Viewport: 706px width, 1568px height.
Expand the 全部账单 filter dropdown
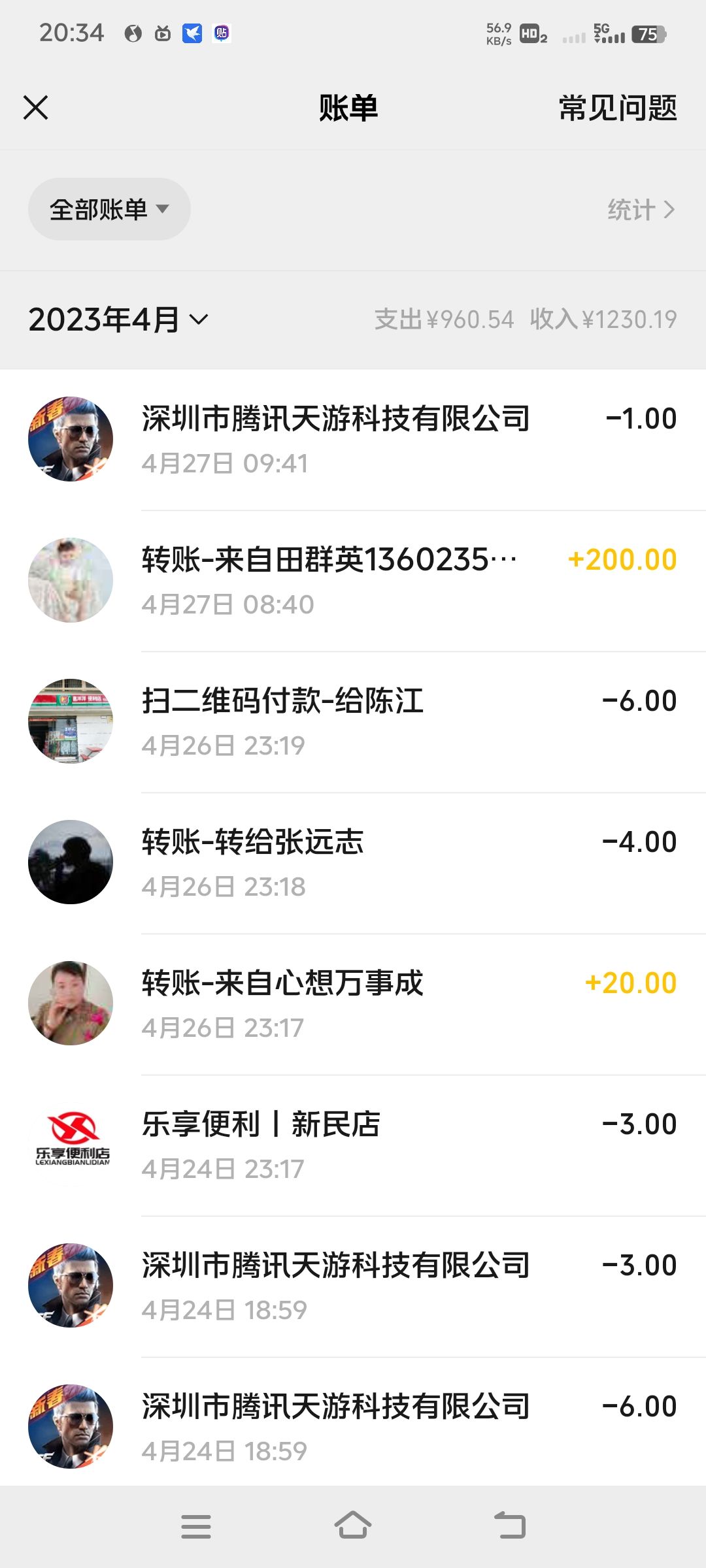(109, 210)
